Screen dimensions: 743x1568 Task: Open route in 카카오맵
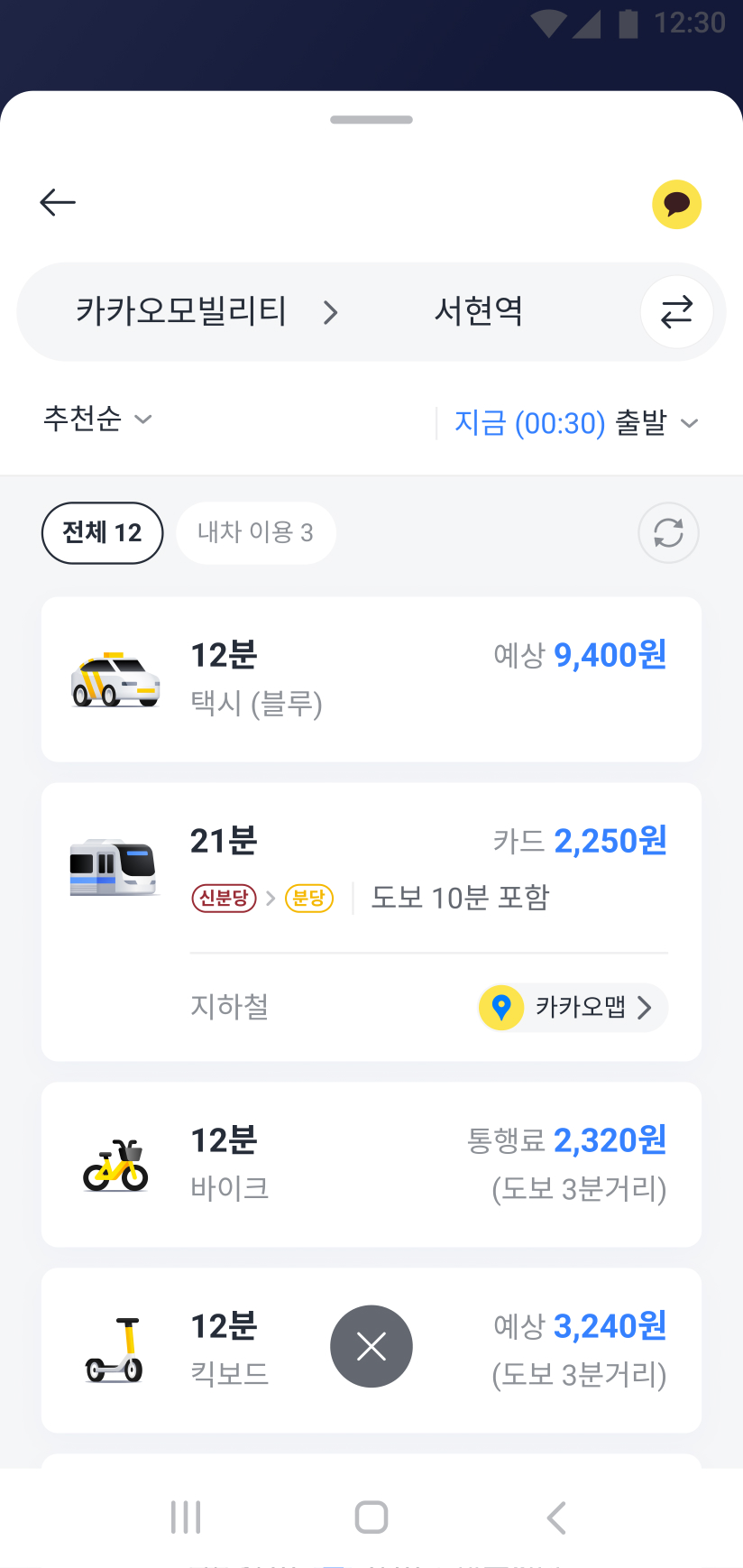573,1007
